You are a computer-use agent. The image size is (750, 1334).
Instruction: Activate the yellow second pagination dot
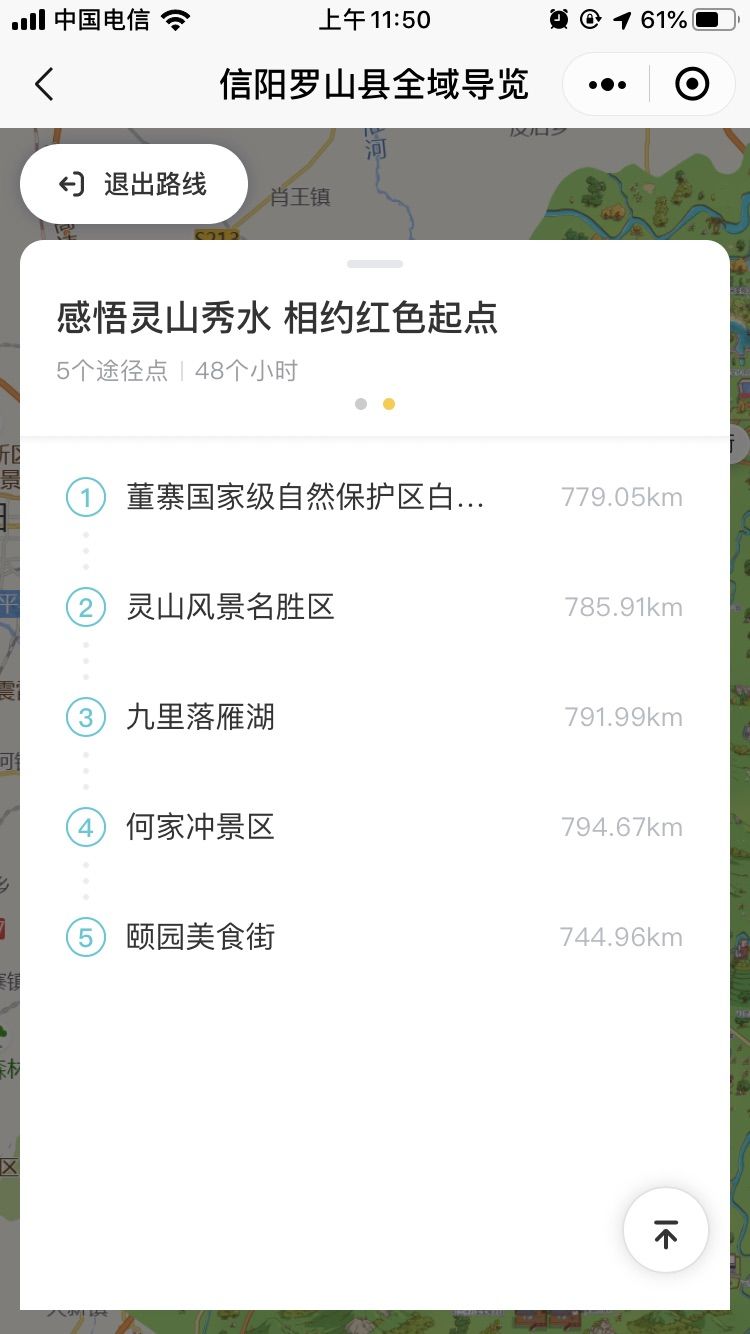(389, 403)
